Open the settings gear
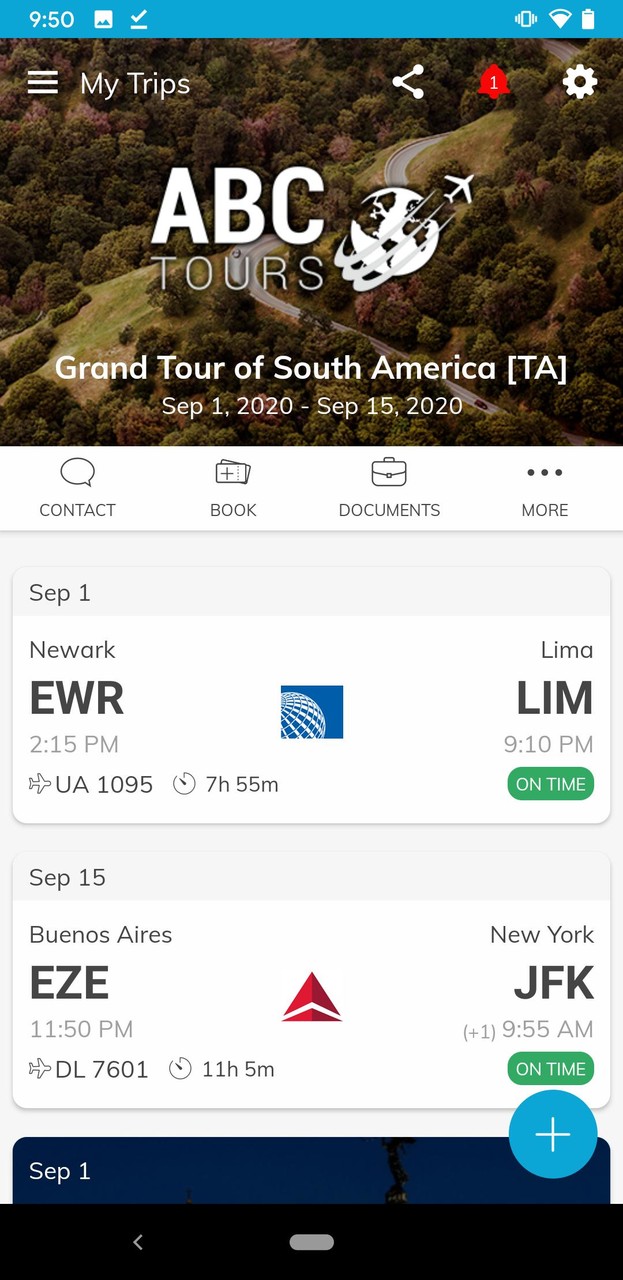The width and height of the screenshot is (623, 1280). click(x=580, y=83)
